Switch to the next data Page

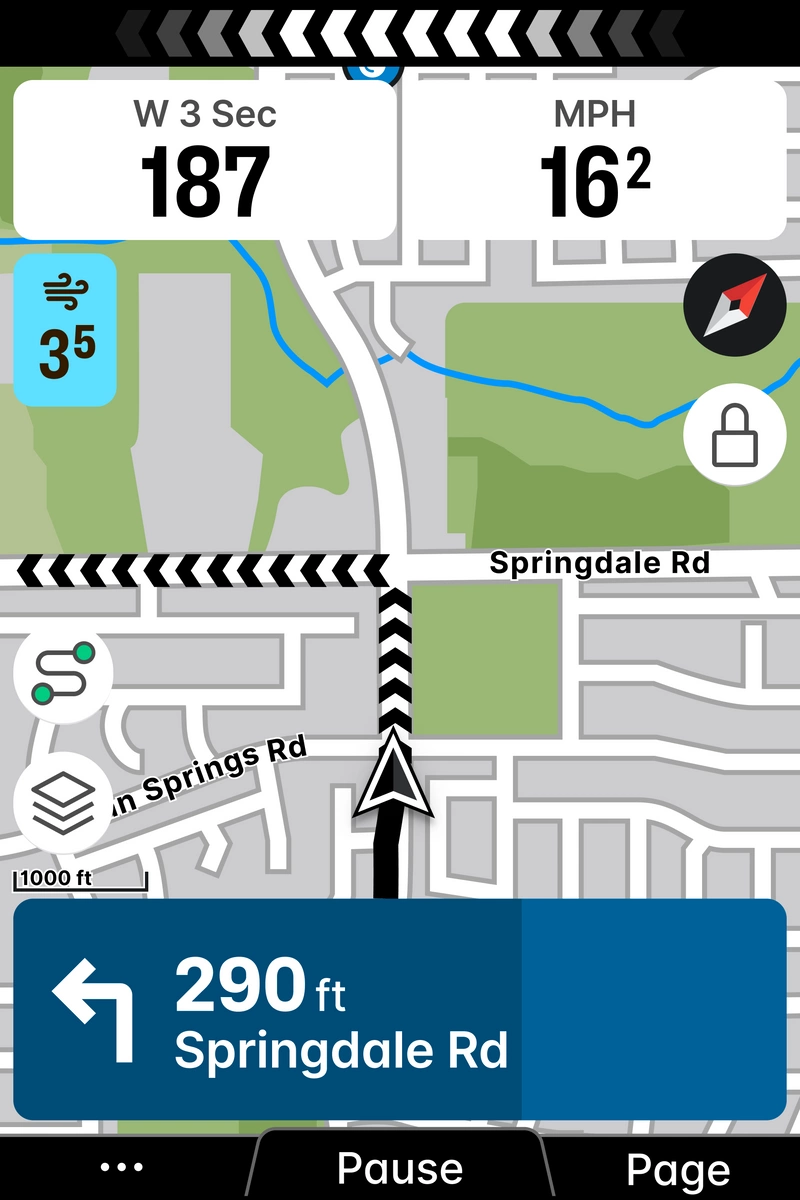point(678,1170)
